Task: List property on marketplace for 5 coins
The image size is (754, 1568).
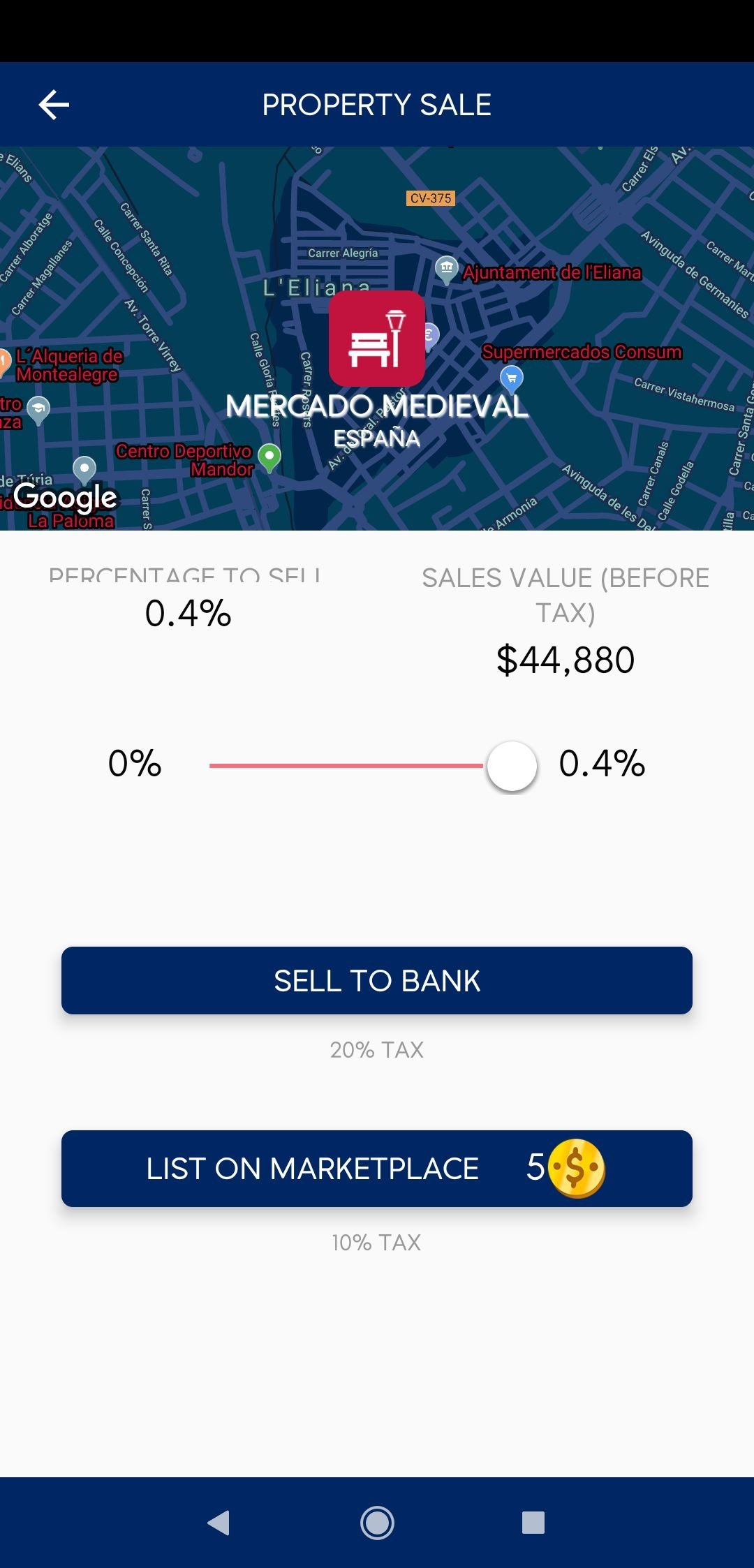Action: tap(377, 1168)
